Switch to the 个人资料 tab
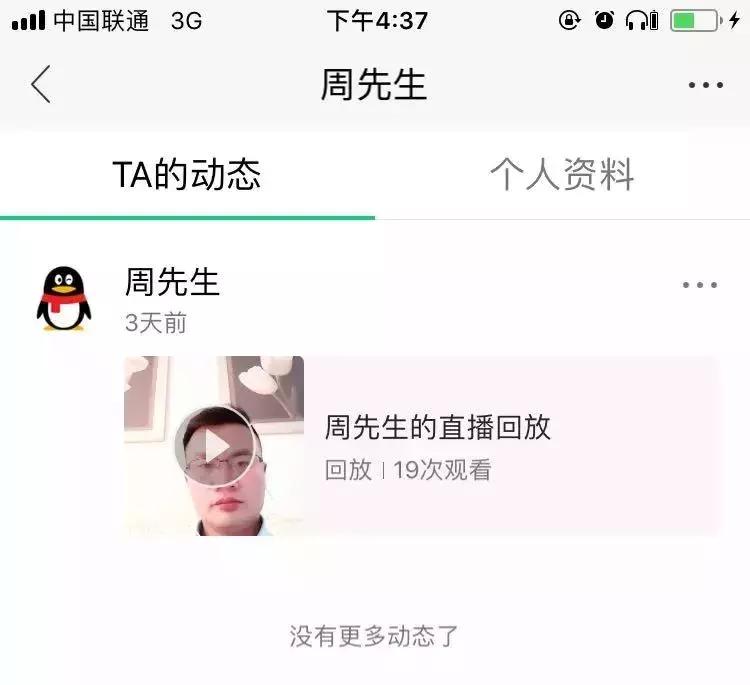The image size is (750, 685). pyautogui.click(x=562, y=175)
